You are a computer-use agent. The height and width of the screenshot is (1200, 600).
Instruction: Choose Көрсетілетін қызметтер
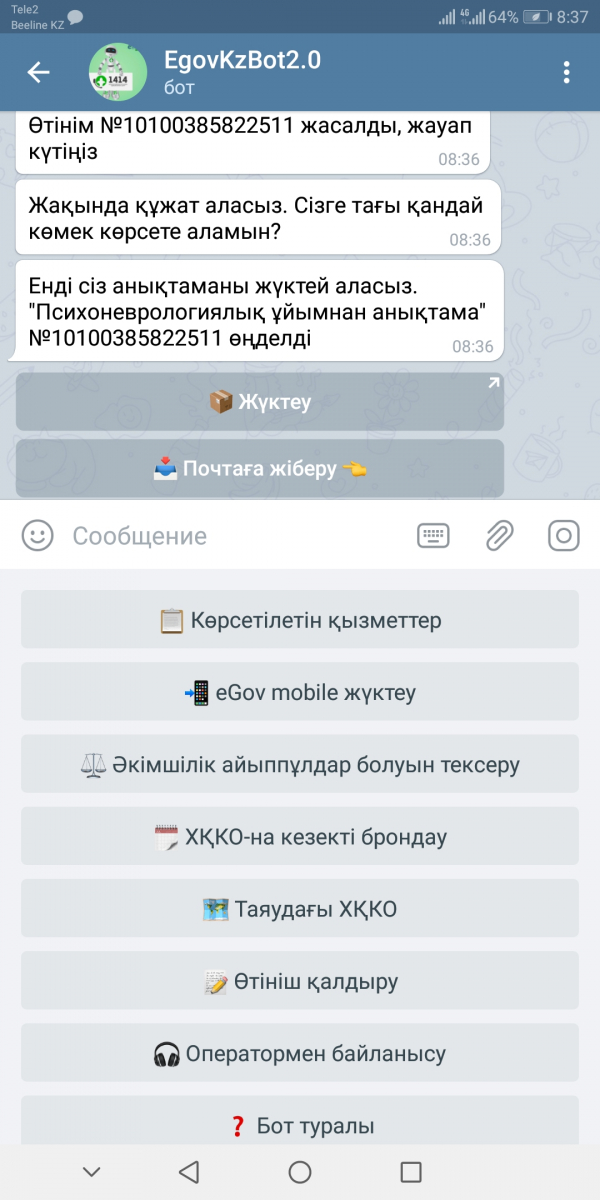click(300, 620)
